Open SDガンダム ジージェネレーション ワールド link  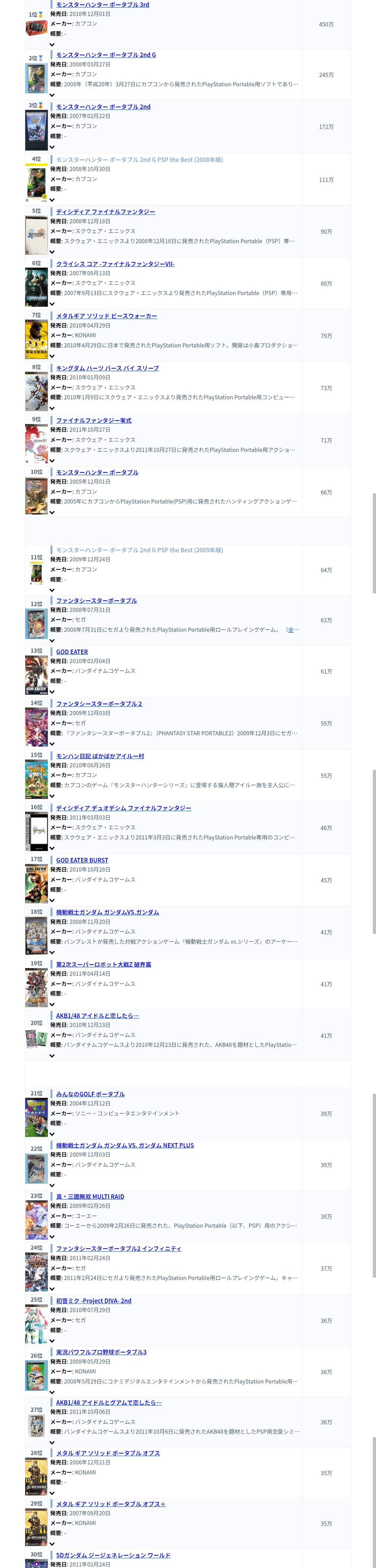click(x=113, y=1555)
